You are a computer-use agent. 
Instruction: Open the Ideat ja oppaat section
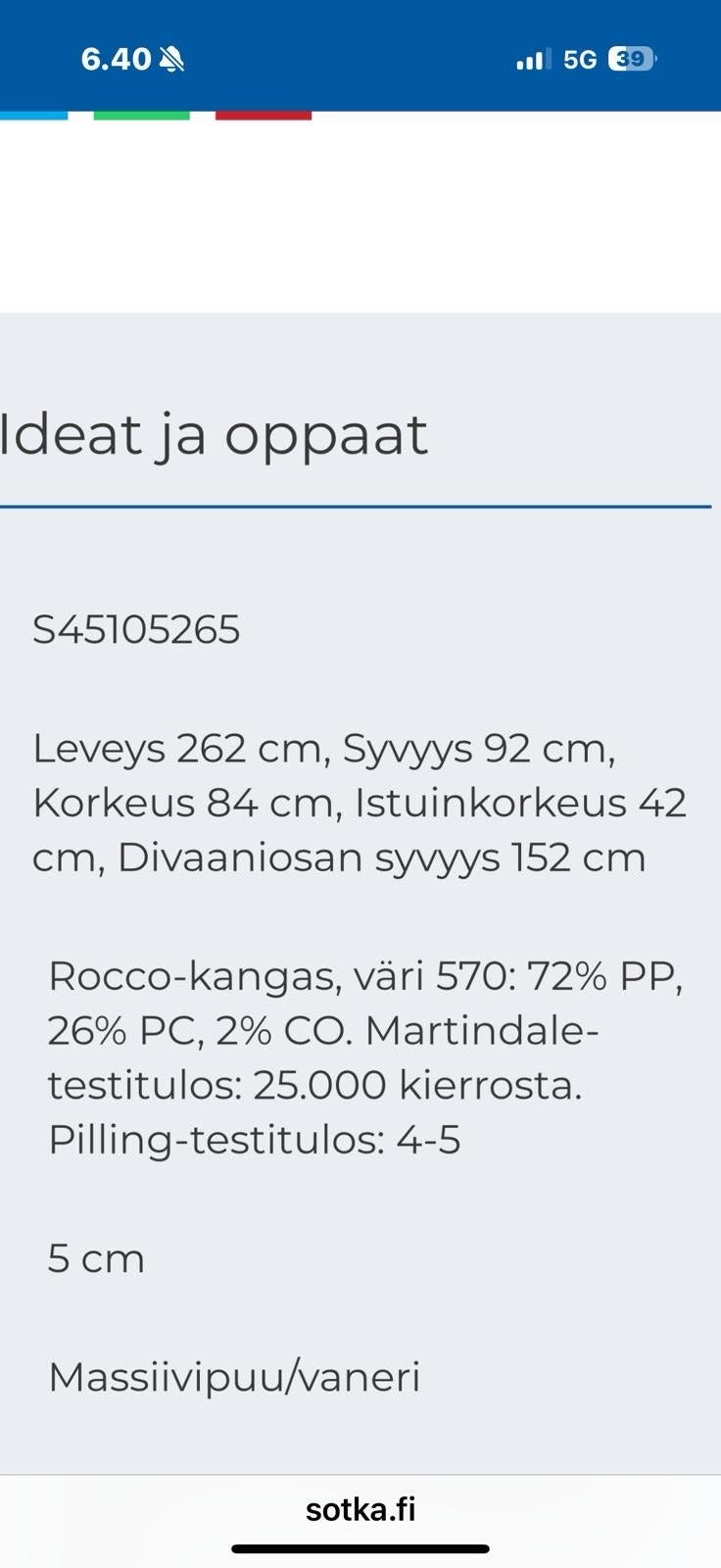coord(214,433)
